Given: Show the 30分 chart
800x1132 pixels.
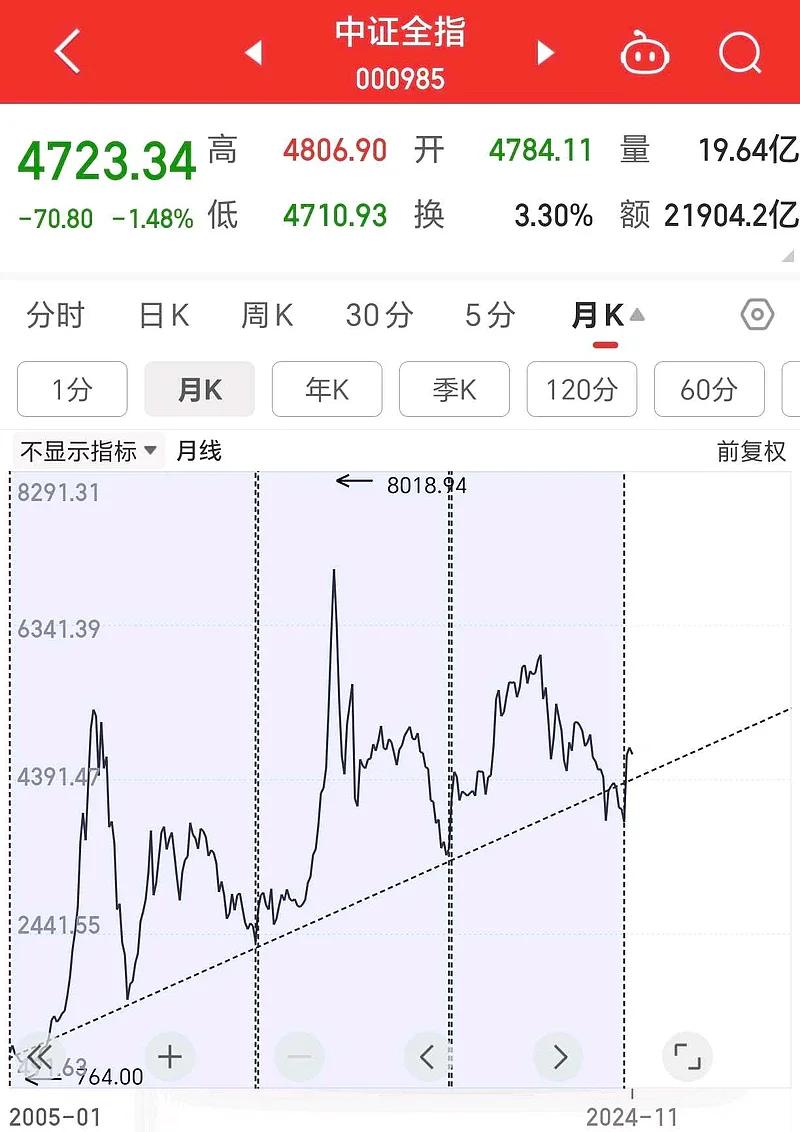Looking at the screenshot, I should (x=379, y=316).
